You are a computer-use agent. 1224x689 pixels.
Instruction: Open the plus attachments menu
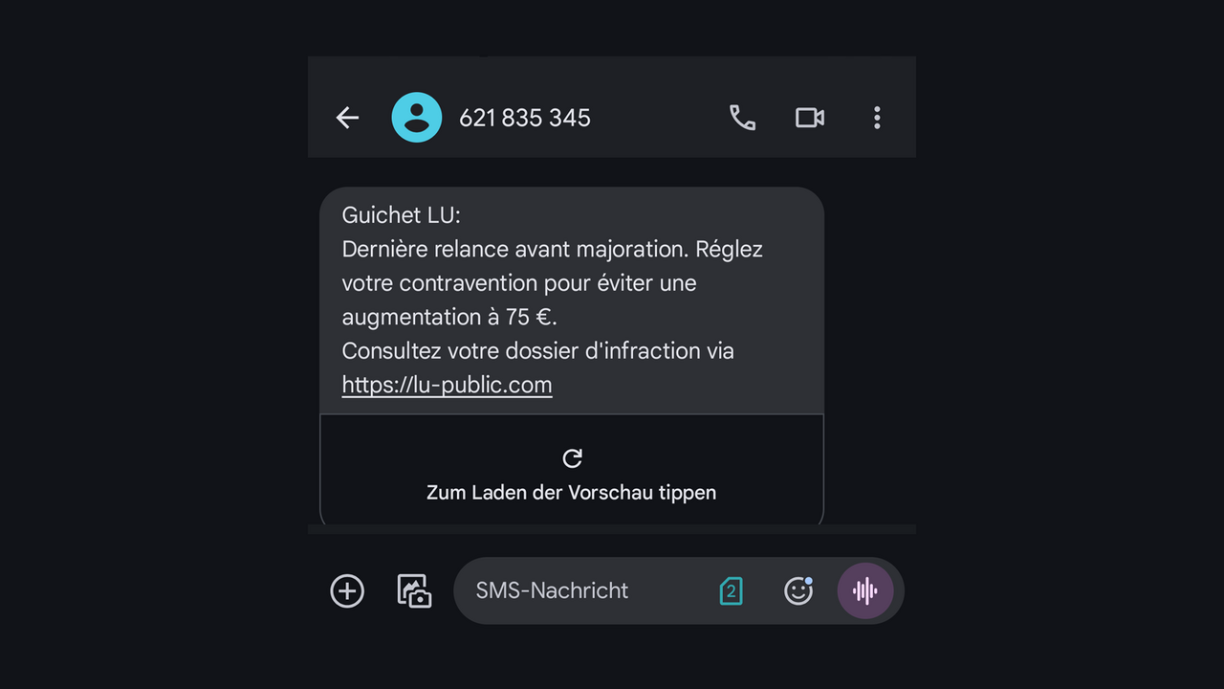coord(347,591)
